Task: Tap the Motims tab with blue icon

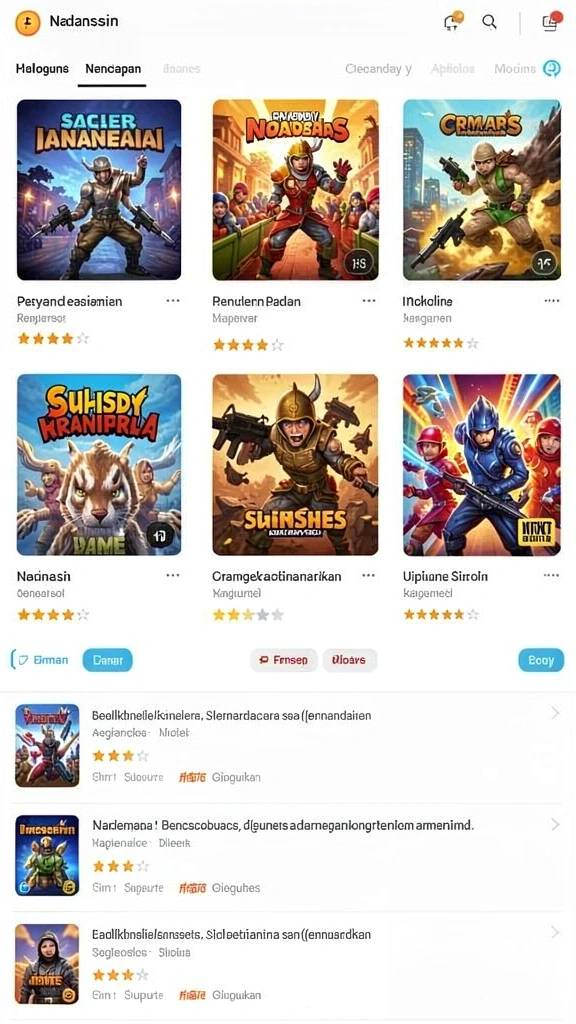Action: (x=527, y=69)
